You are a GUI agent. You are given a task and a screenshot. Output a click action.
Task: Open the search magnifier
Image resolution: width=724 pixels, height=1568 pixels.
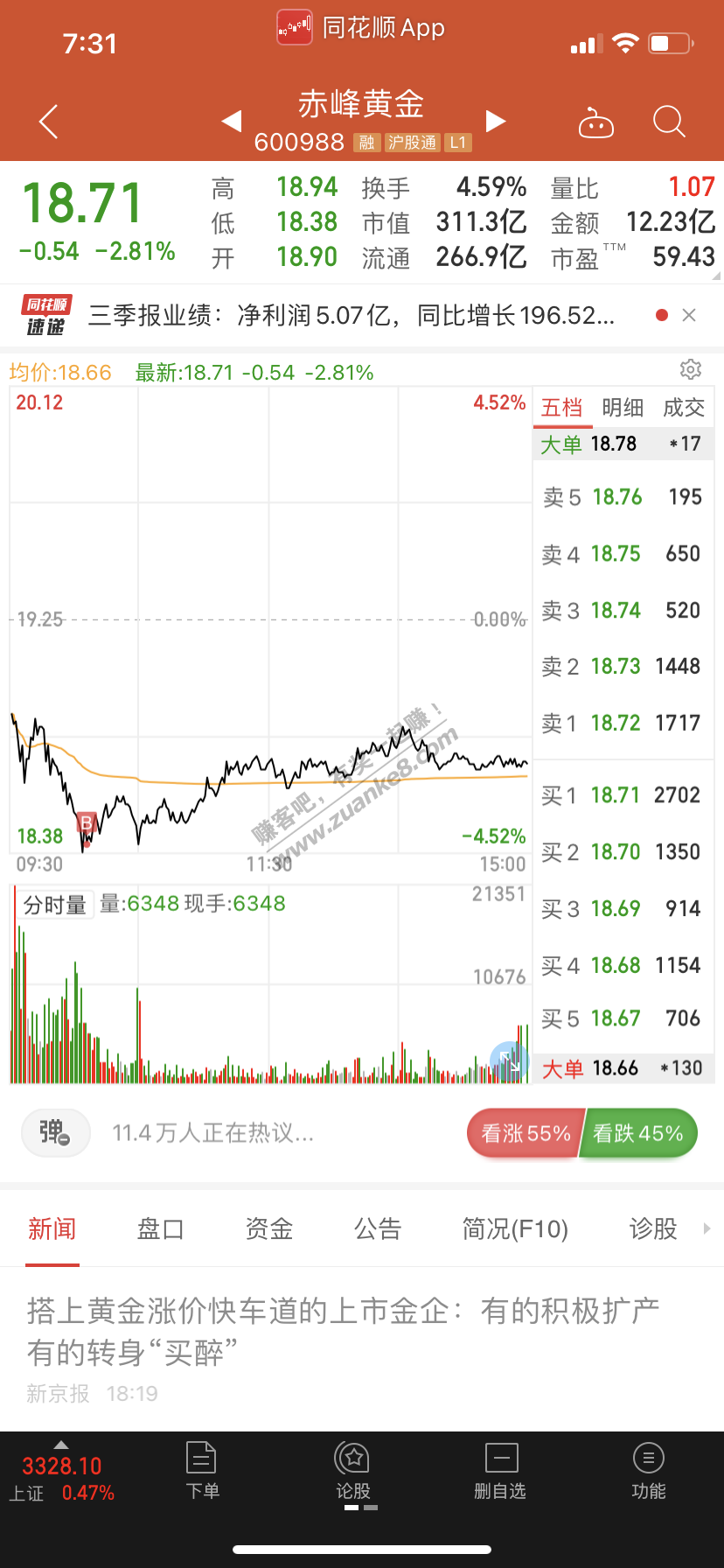point(669,122)
